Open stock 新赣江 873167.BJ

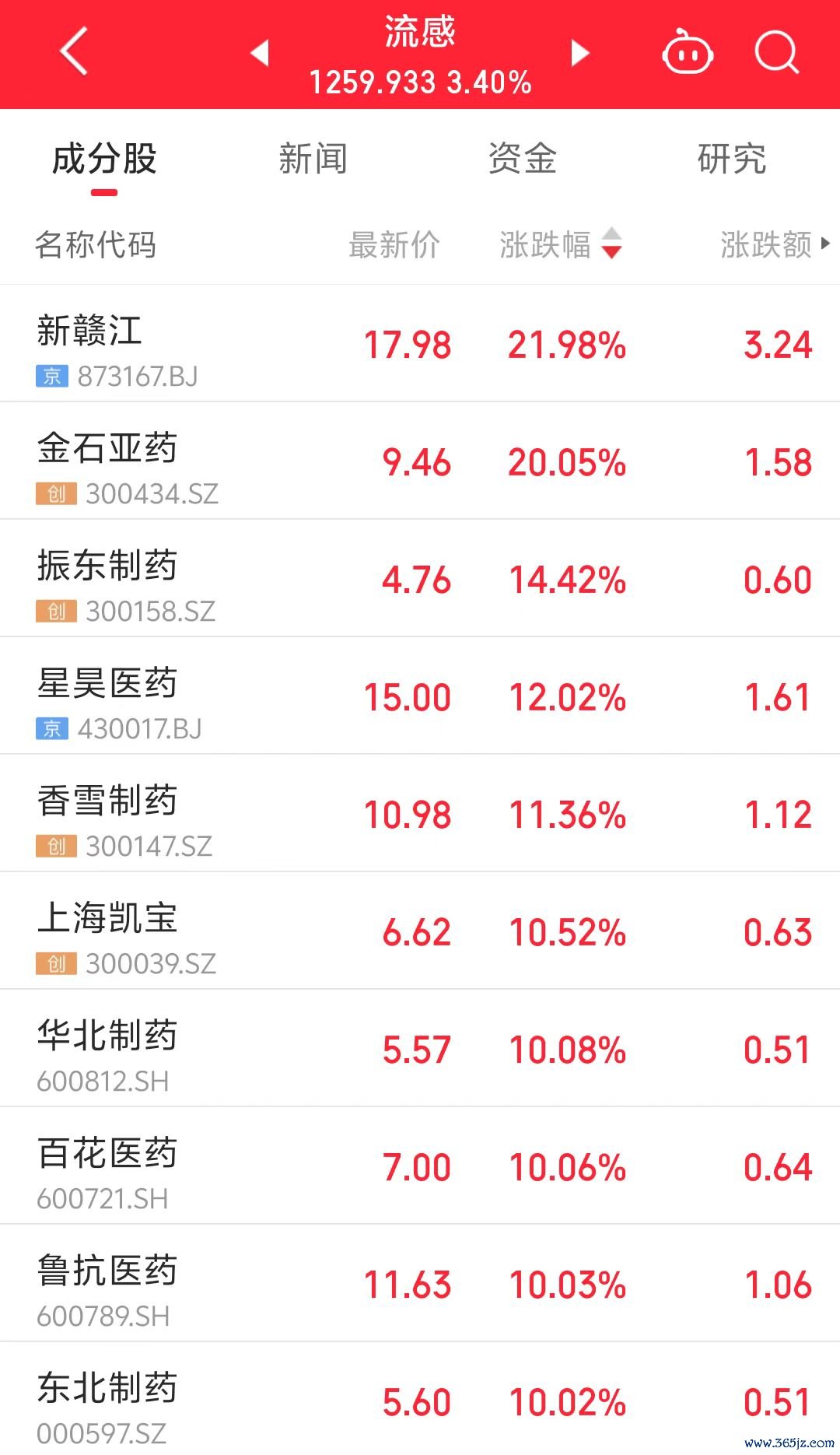[420, 343]
